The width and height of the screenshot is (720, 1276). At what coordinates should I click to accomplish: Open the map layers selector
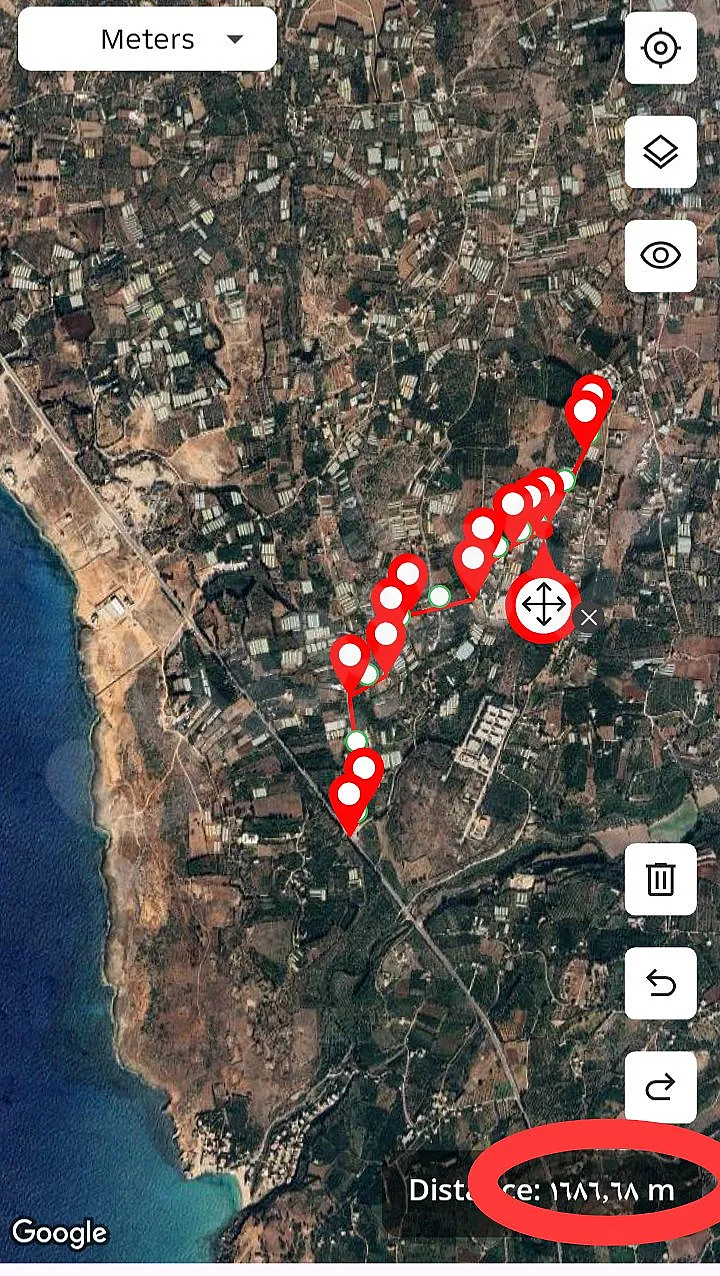(x=660, y=152)
